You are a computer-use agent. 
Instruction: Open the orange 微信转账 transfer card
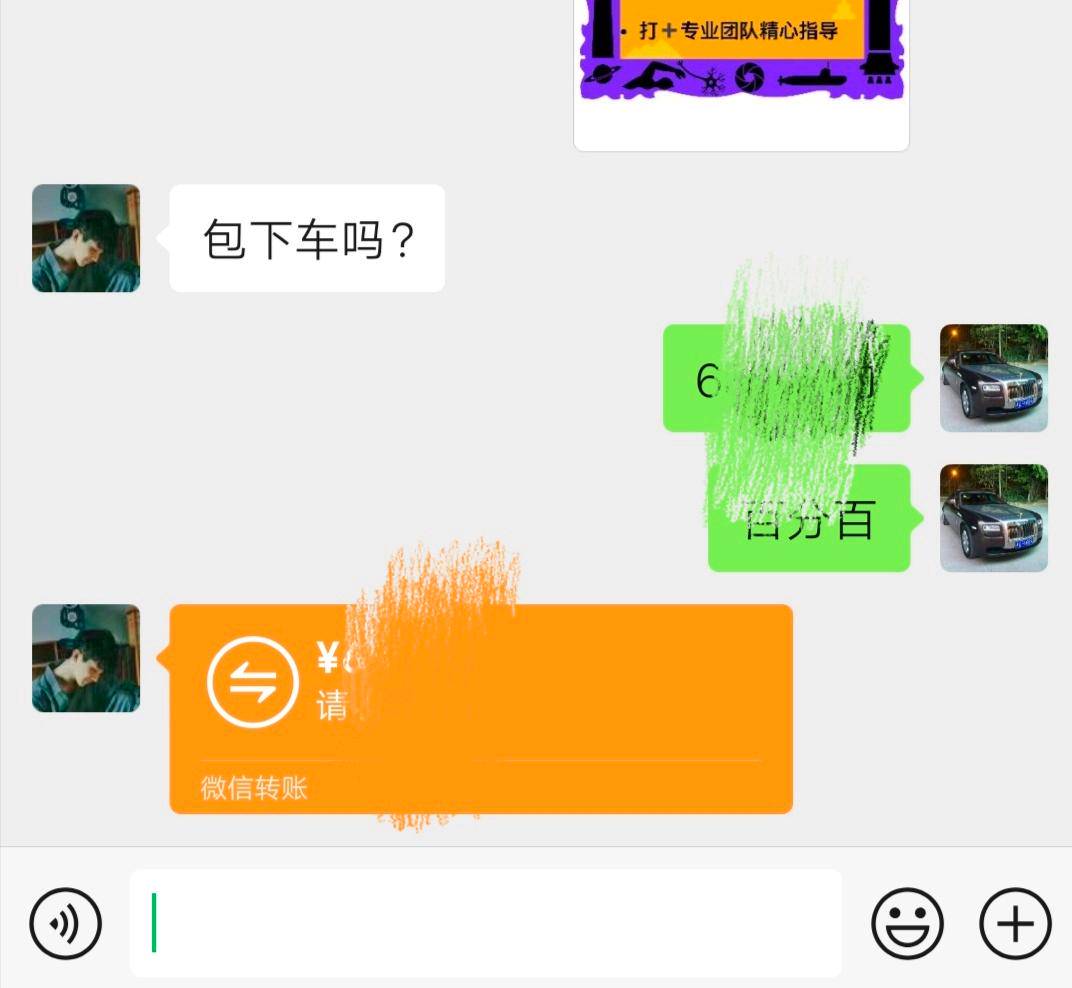tap(480, 708)
